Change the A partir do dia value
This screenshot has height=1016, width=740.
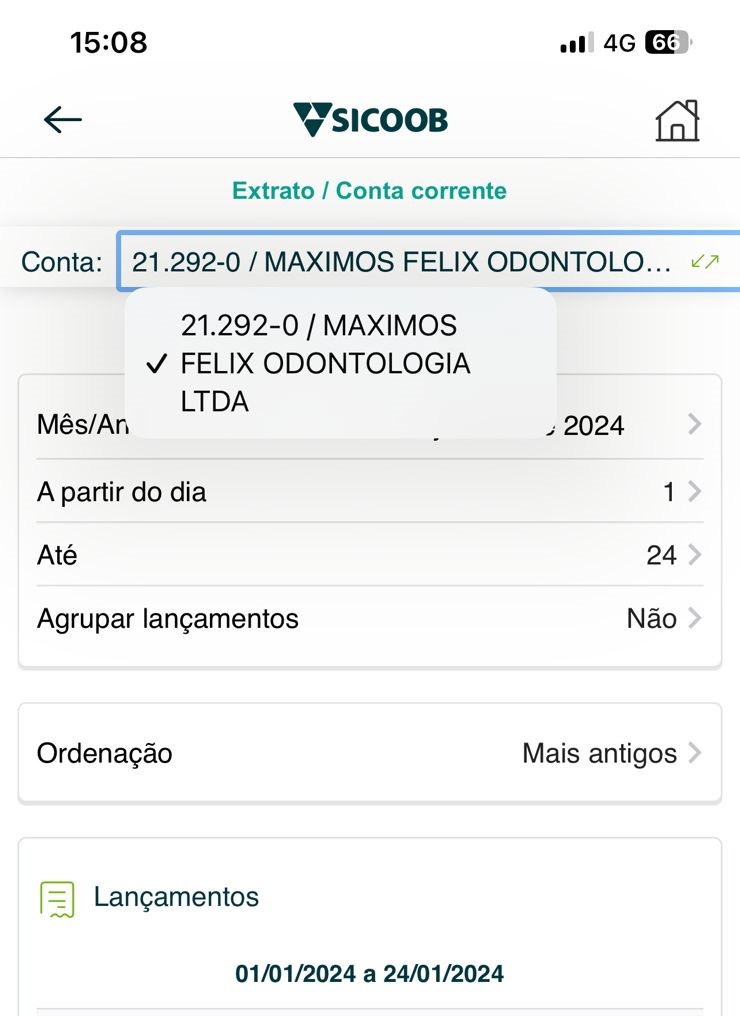[369, 492]
